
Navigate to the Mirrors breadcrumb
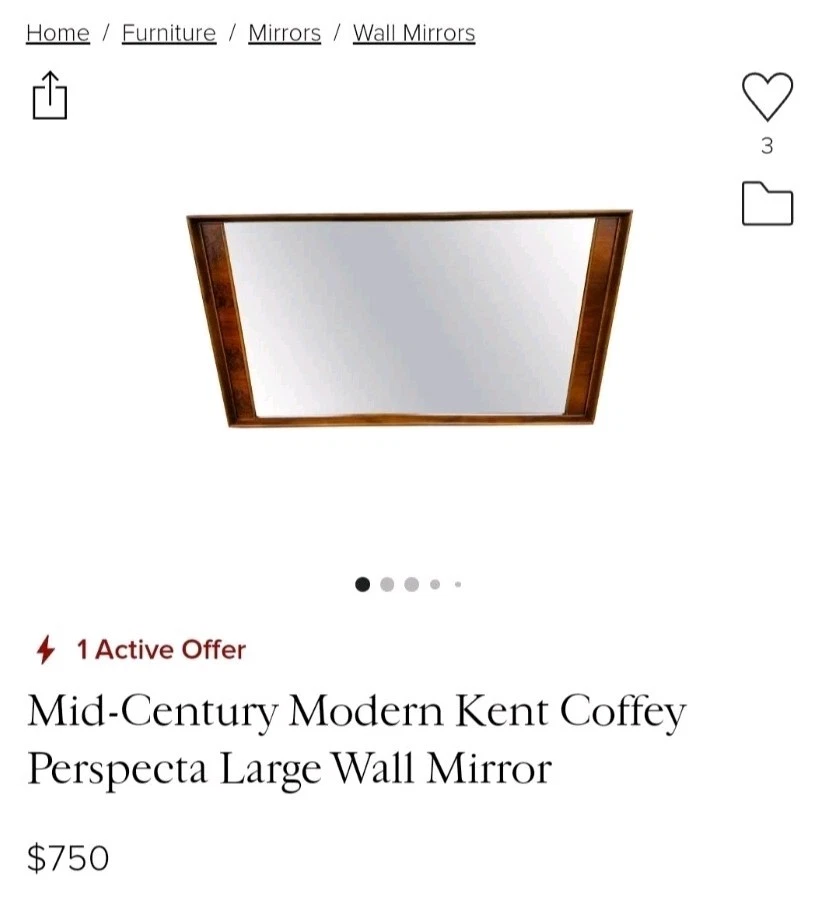[283, 32]
